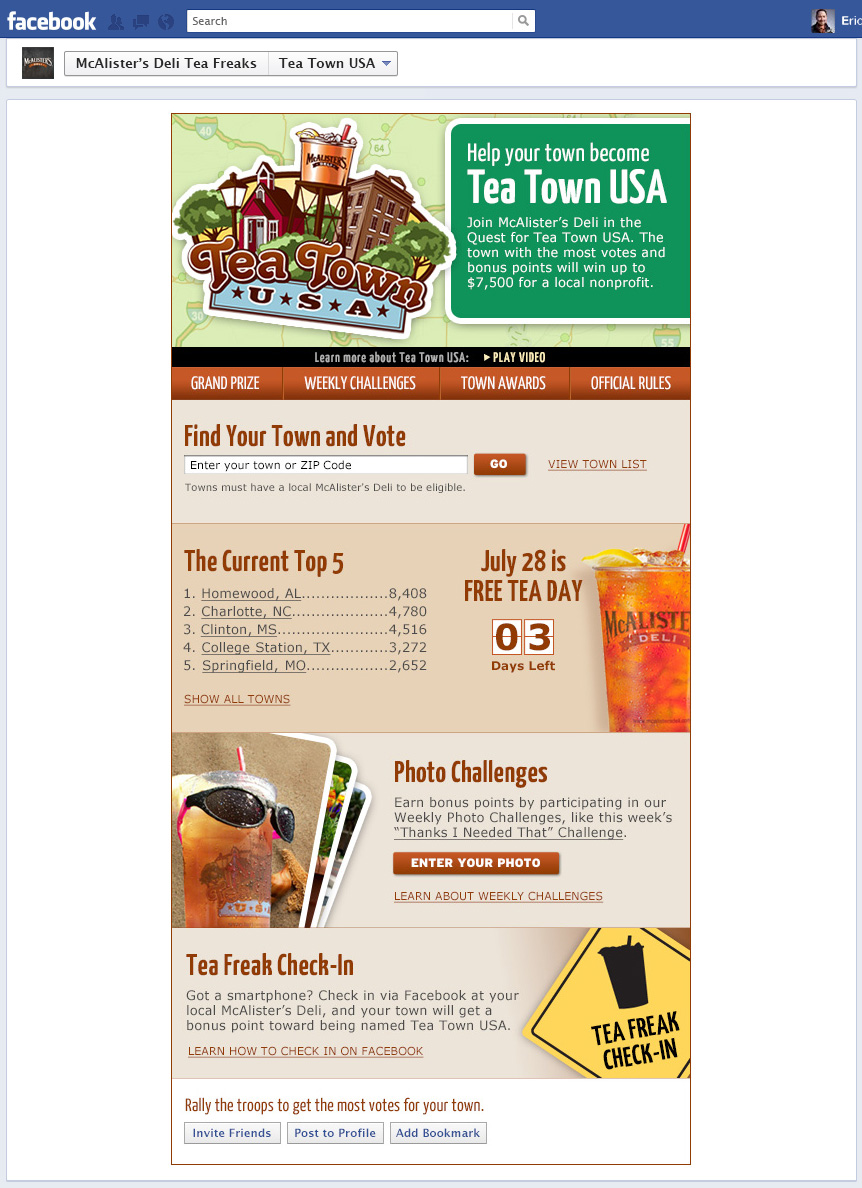862x1188 pixels.
Task: Tap the Invite Friends button
Action: point(232,1133)
